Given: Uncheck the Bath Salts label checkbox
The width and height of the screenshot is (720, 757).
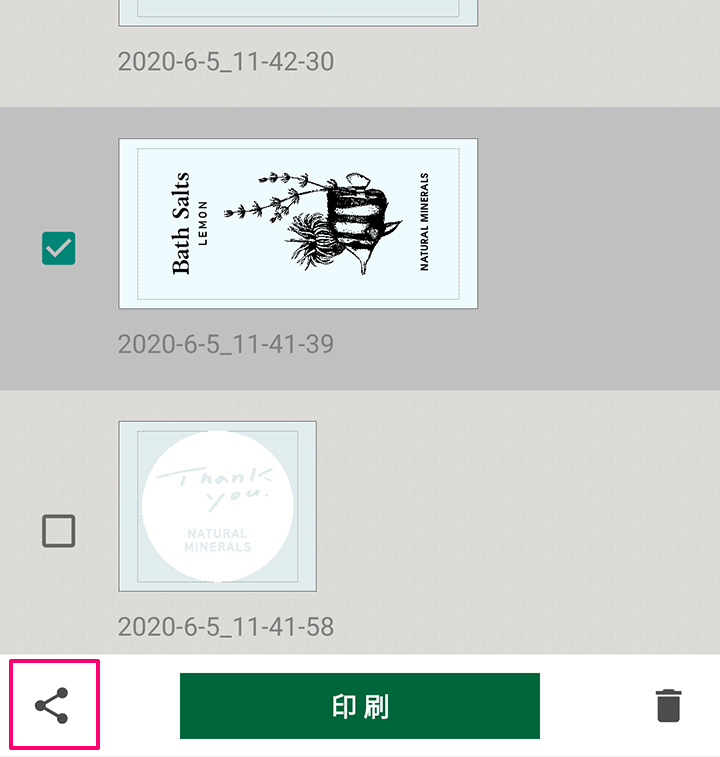Looking at the screenshot, I should coord(59,248).
